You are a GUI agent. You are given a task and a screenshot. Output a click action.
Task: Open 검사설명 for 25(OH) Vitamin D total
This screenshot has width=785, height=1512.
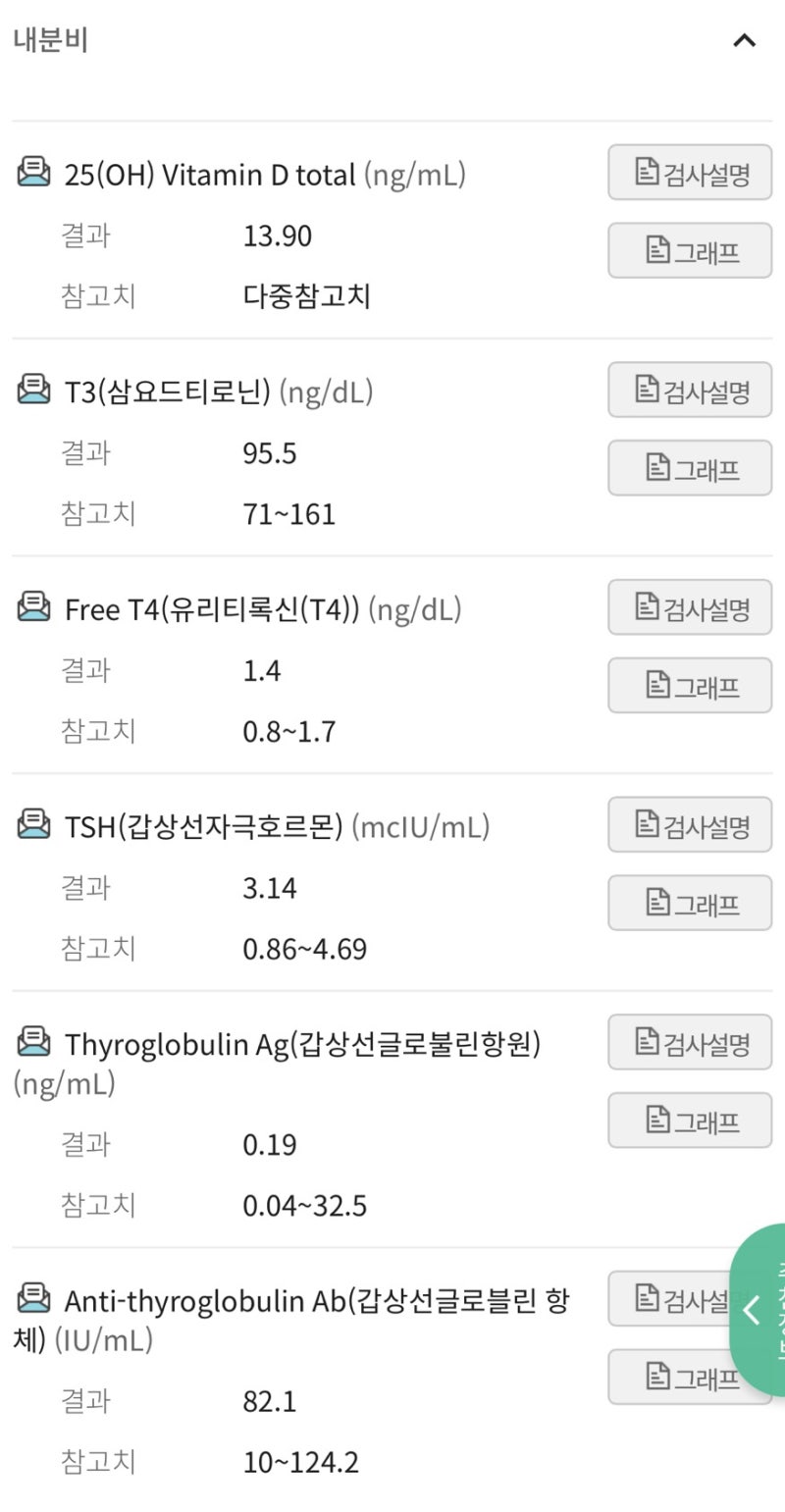[x=690, y=173]
